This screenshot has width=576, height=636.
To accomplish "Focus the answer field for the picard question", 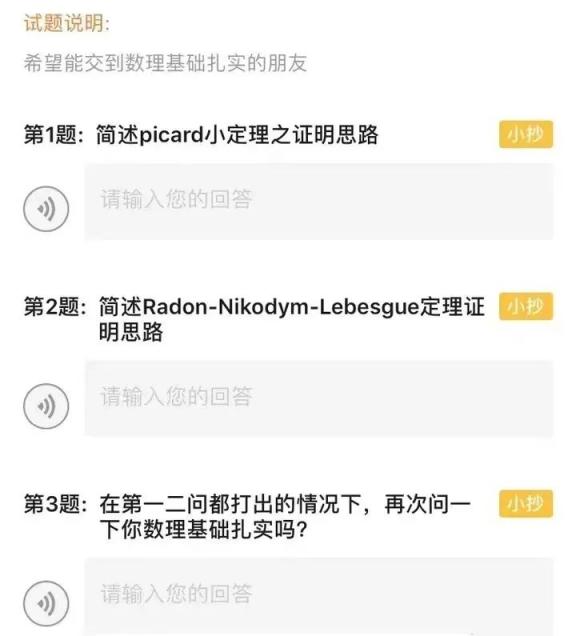I will [319, 202].
